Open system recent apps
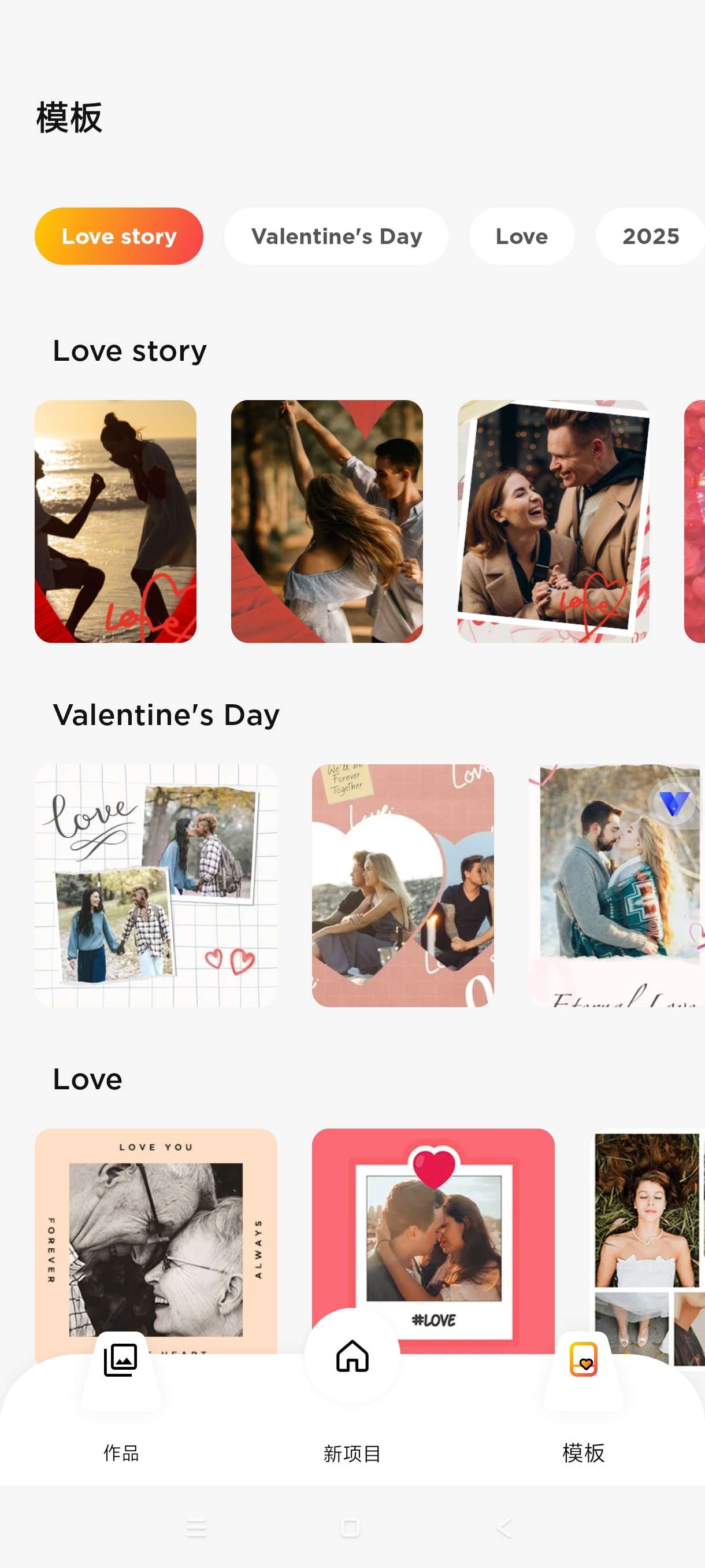The height and width of the screenshot is (1568, 705). 196,1527
